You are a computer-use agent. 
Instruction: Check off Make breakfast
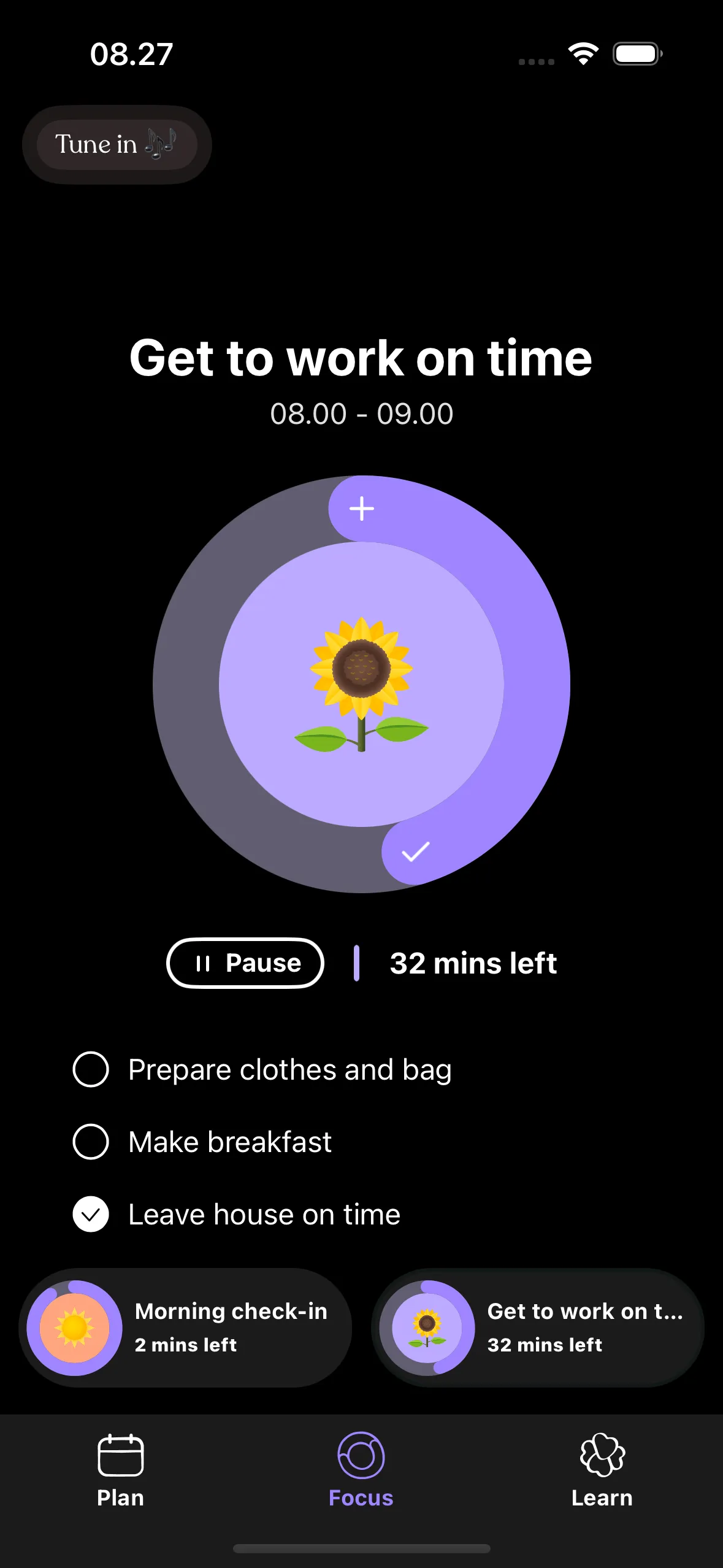[91, 1142]
